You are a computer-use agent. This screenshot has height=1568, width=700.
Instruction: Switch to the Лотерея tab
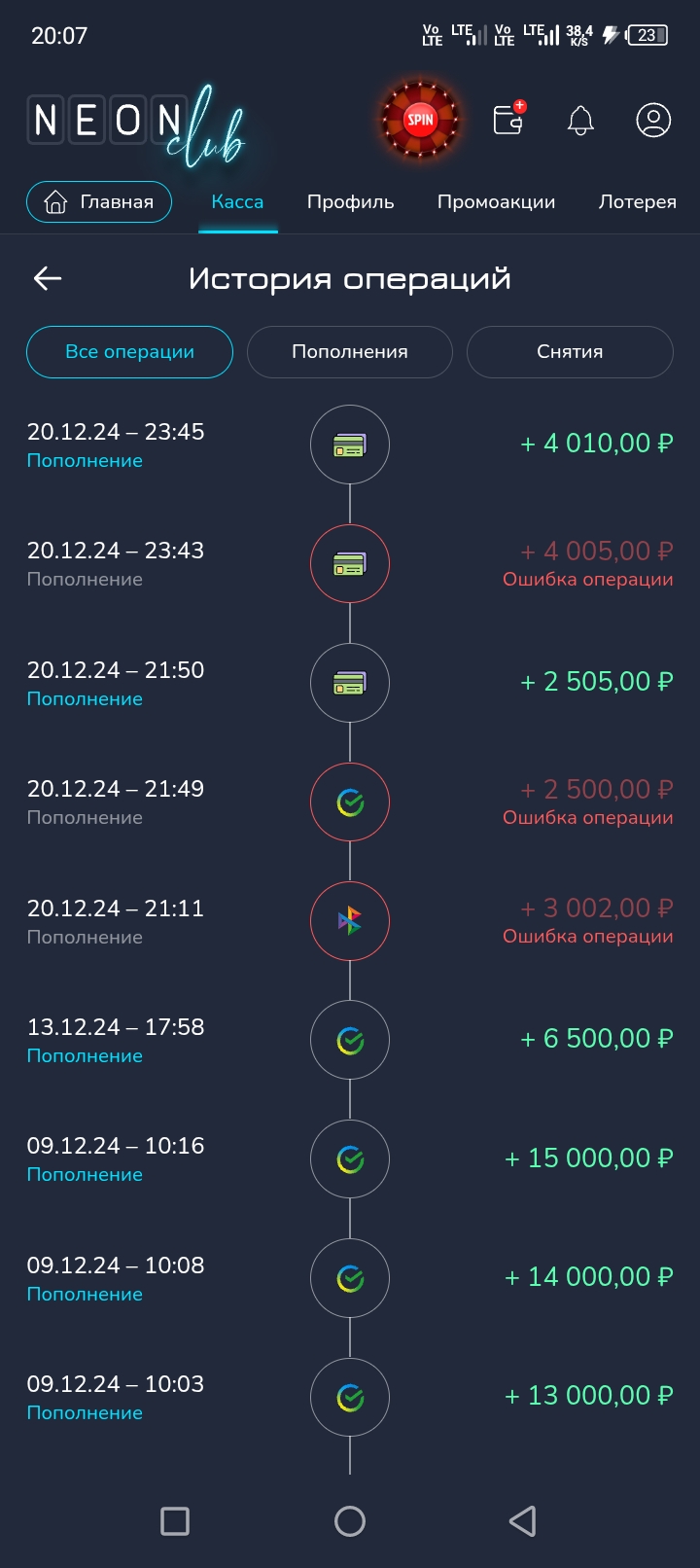[637, 202]
